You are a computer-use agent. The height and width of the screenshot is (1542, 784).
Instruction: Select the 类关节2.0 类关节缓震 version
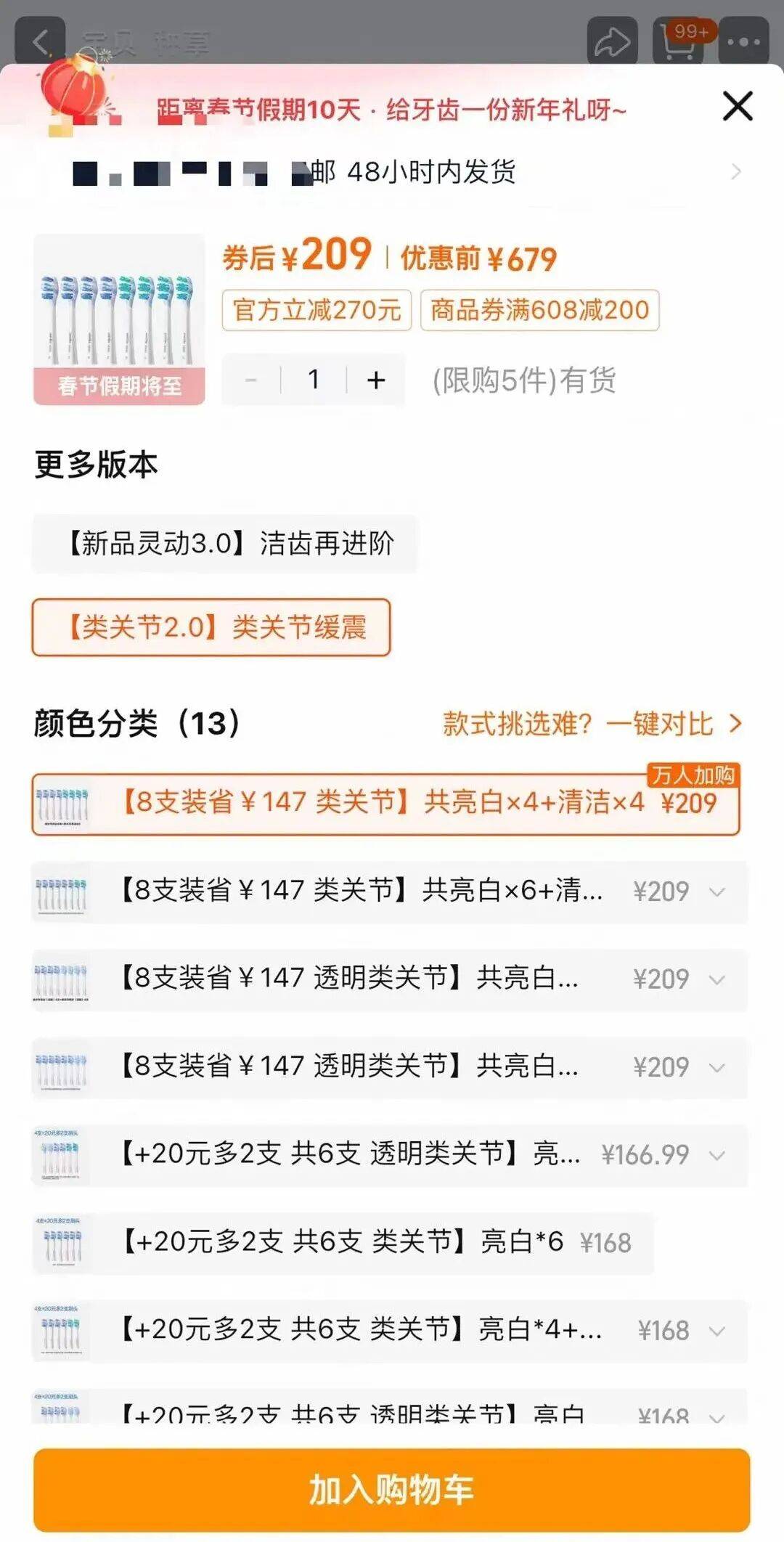click(x=213, y=629)
